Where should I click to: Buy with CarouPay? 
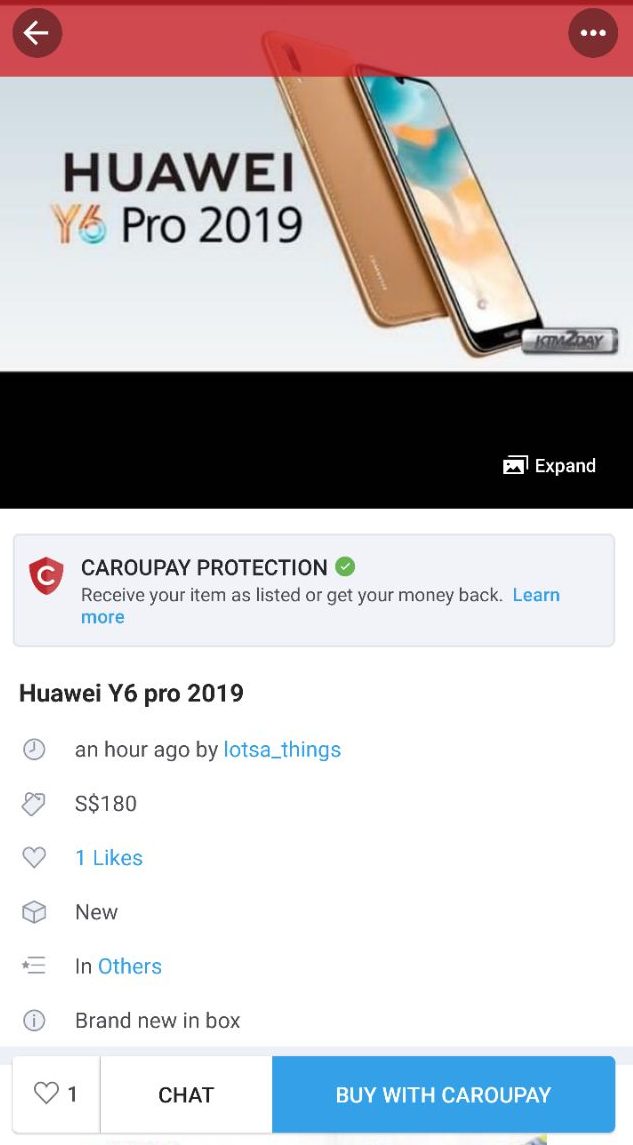pos(443,1094)
